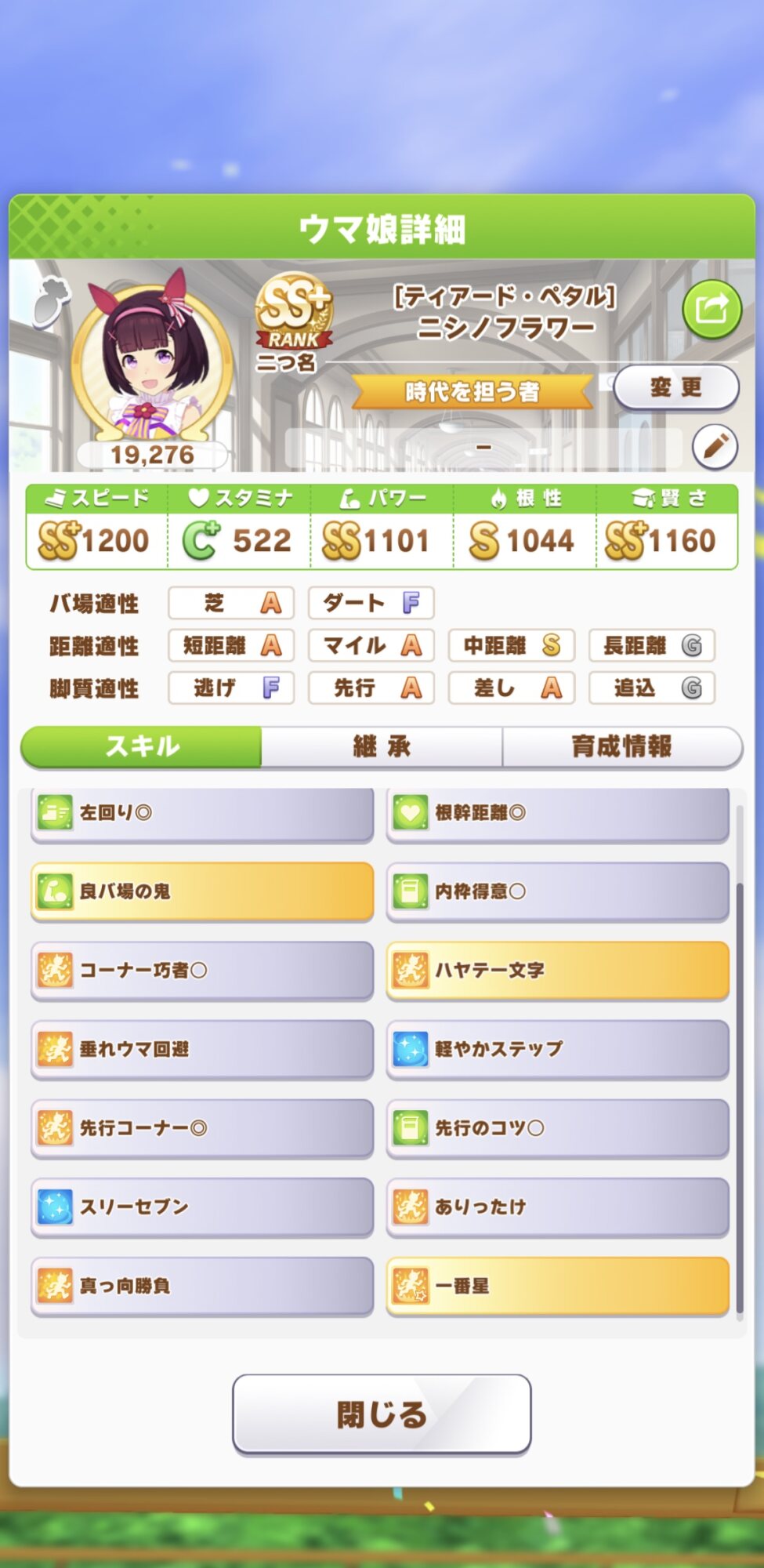Screen dimensions: 764x1568
Task: View the 軽やかステップ skill info
Action: point(557,1049)
